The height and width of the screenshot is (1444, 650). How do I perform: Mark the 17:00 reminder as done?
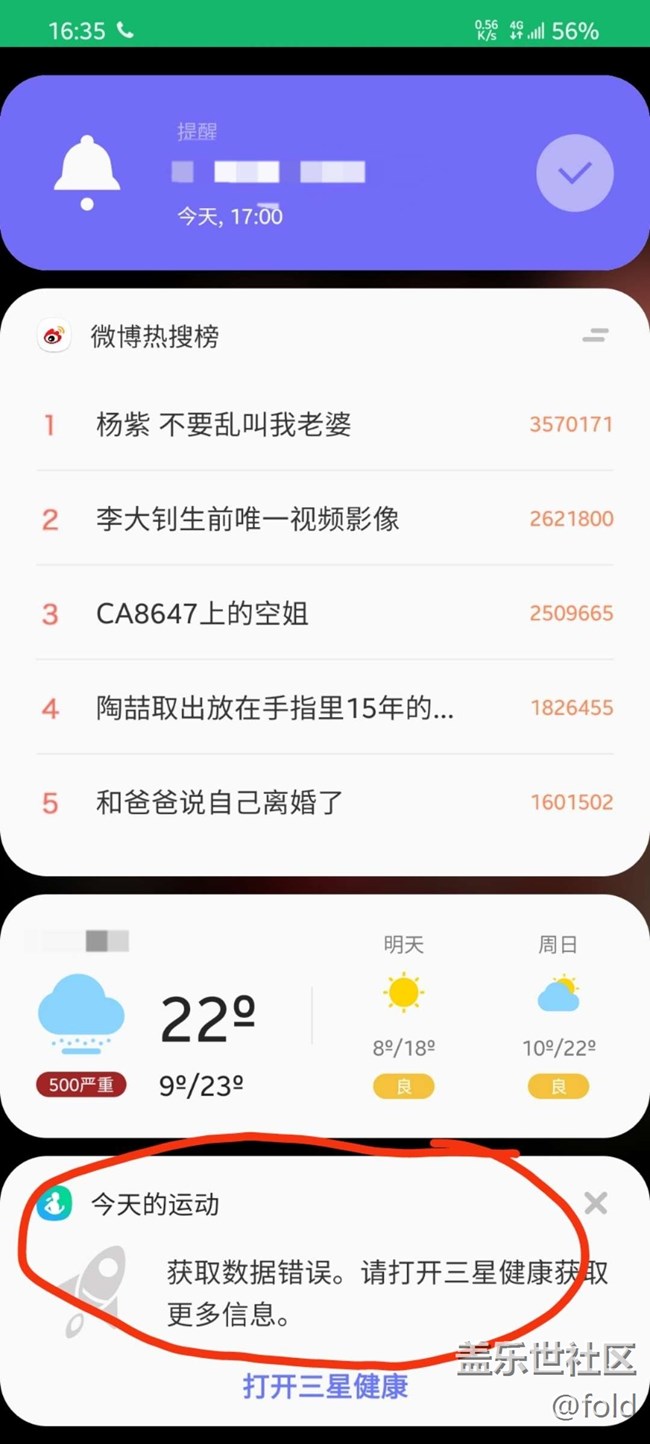click(x=574, y=174)
